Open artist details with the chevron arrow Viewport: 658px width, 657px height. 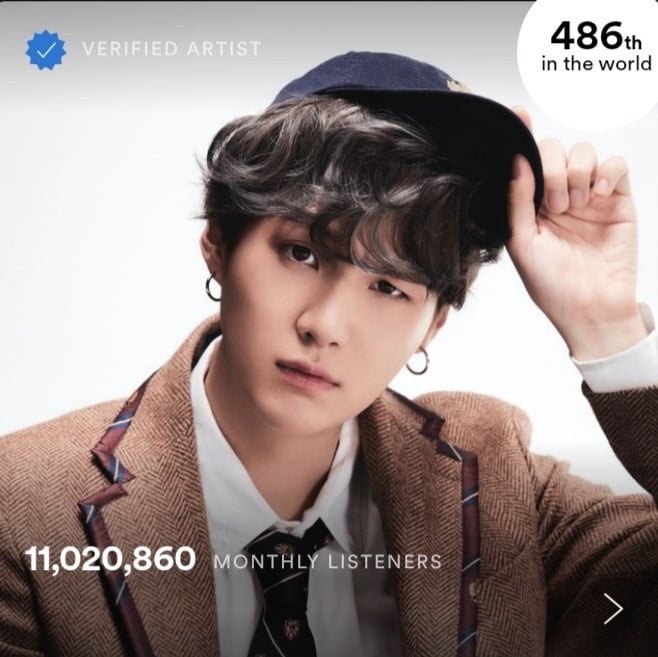(613, 608)
